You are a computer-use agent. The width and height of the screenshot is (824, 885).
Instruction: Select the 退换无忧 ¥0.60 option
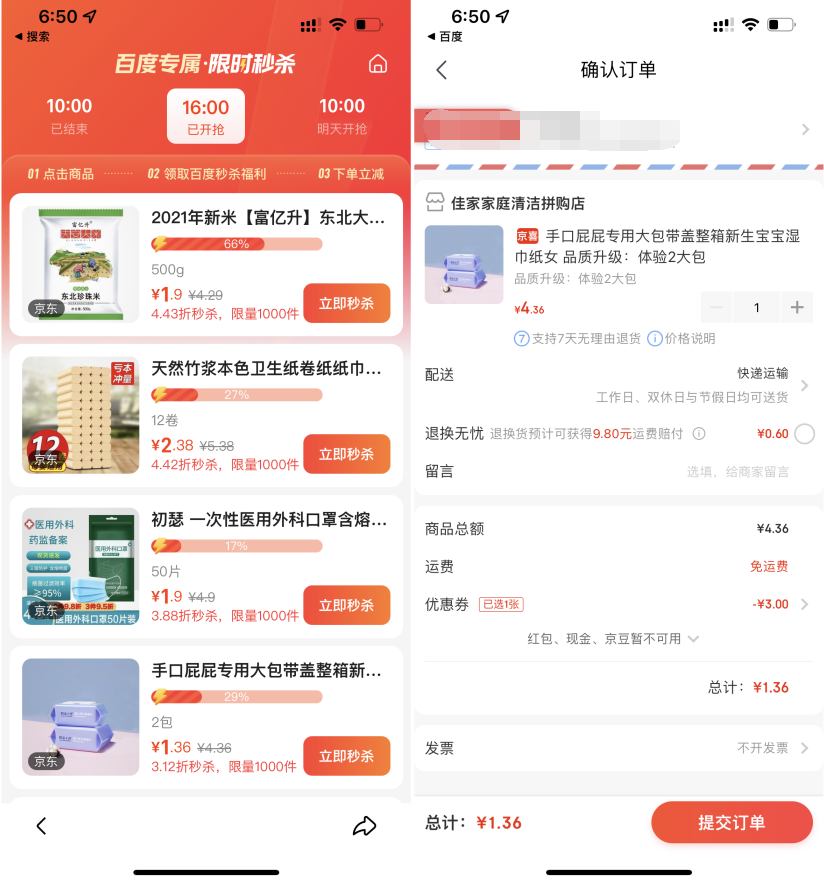(804, 434)
